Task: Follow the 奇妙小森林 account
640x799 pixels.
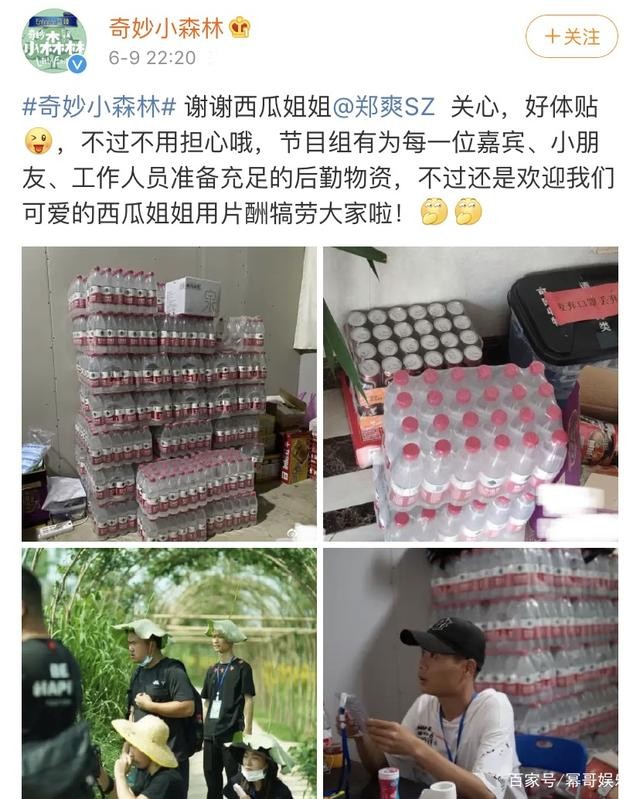Action: (572, 37)
